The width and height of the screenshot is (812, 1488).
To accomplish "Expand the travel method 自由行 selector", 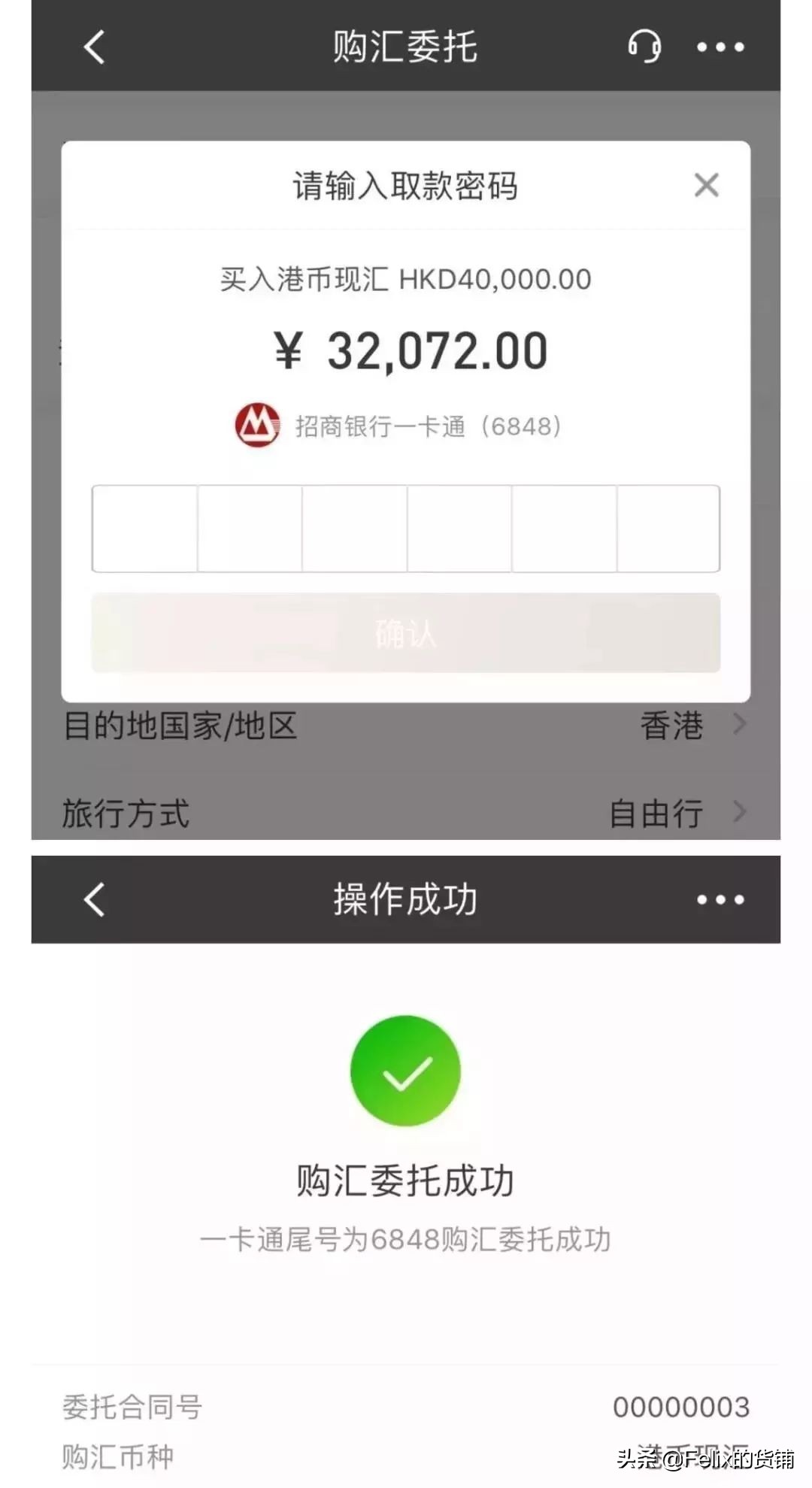I will (656, 812).
